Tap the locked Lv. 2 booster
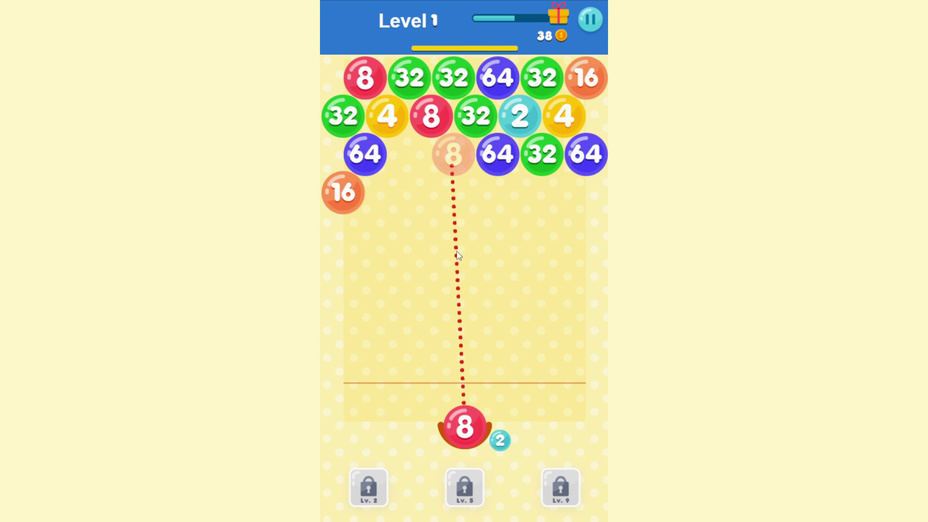928x522 pixels. (x=368, y=487)
